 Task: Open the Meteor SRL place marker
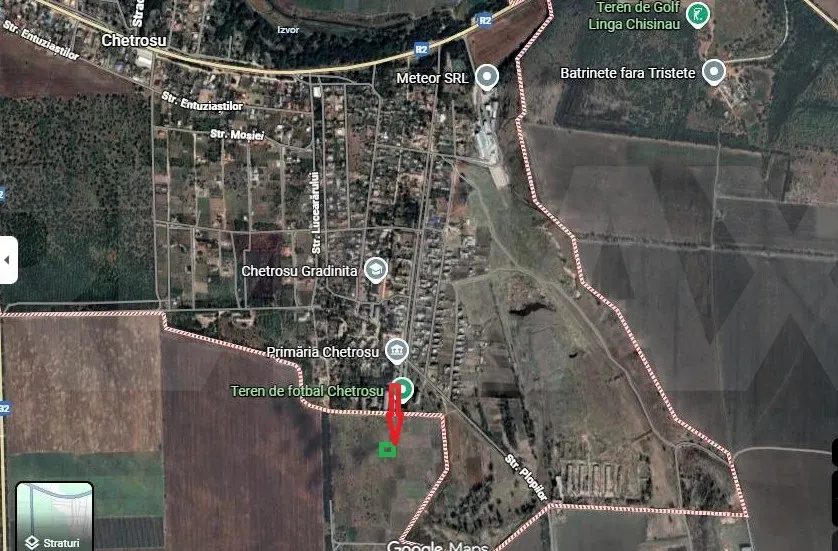(487, 76)
